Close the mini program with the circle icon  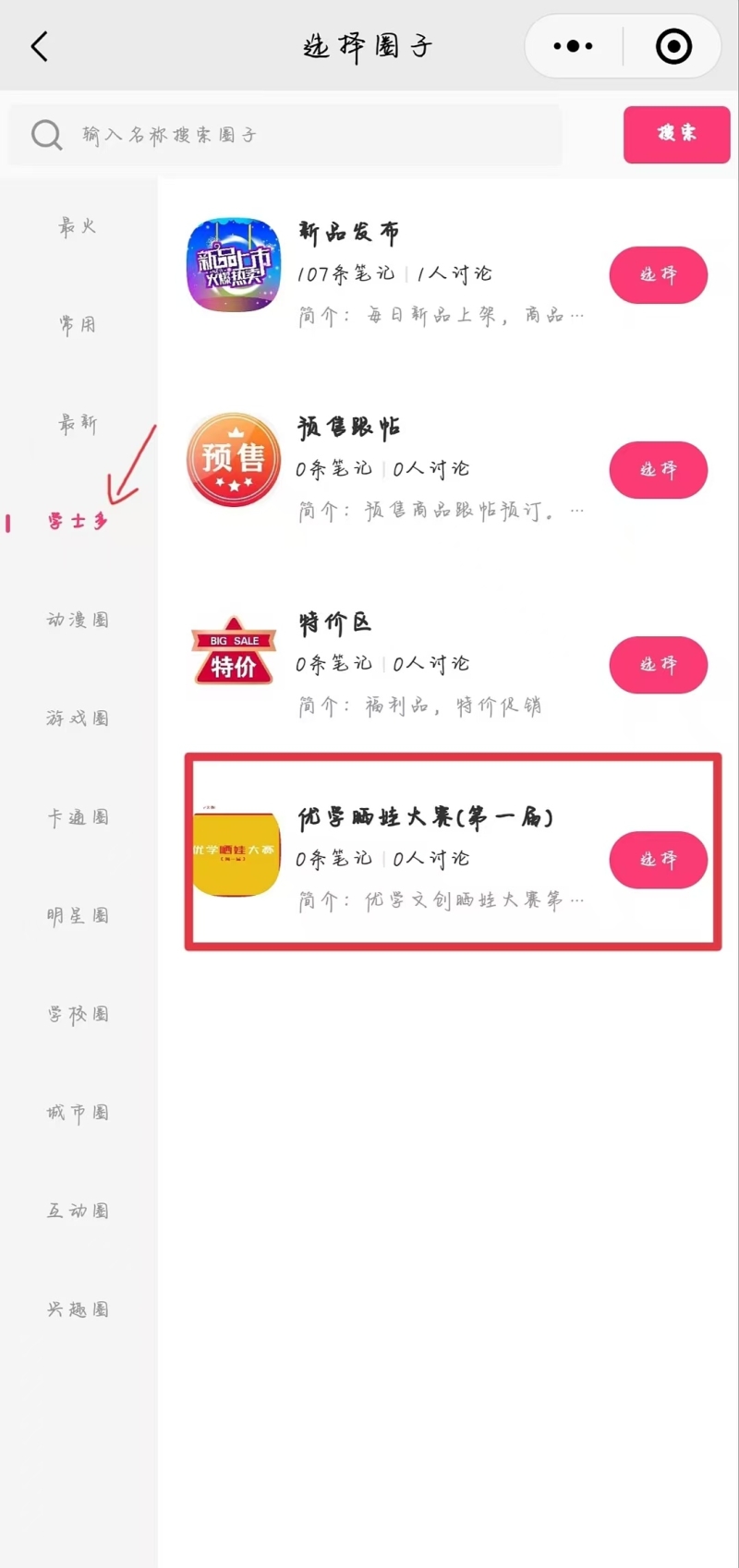pos(673,46)
